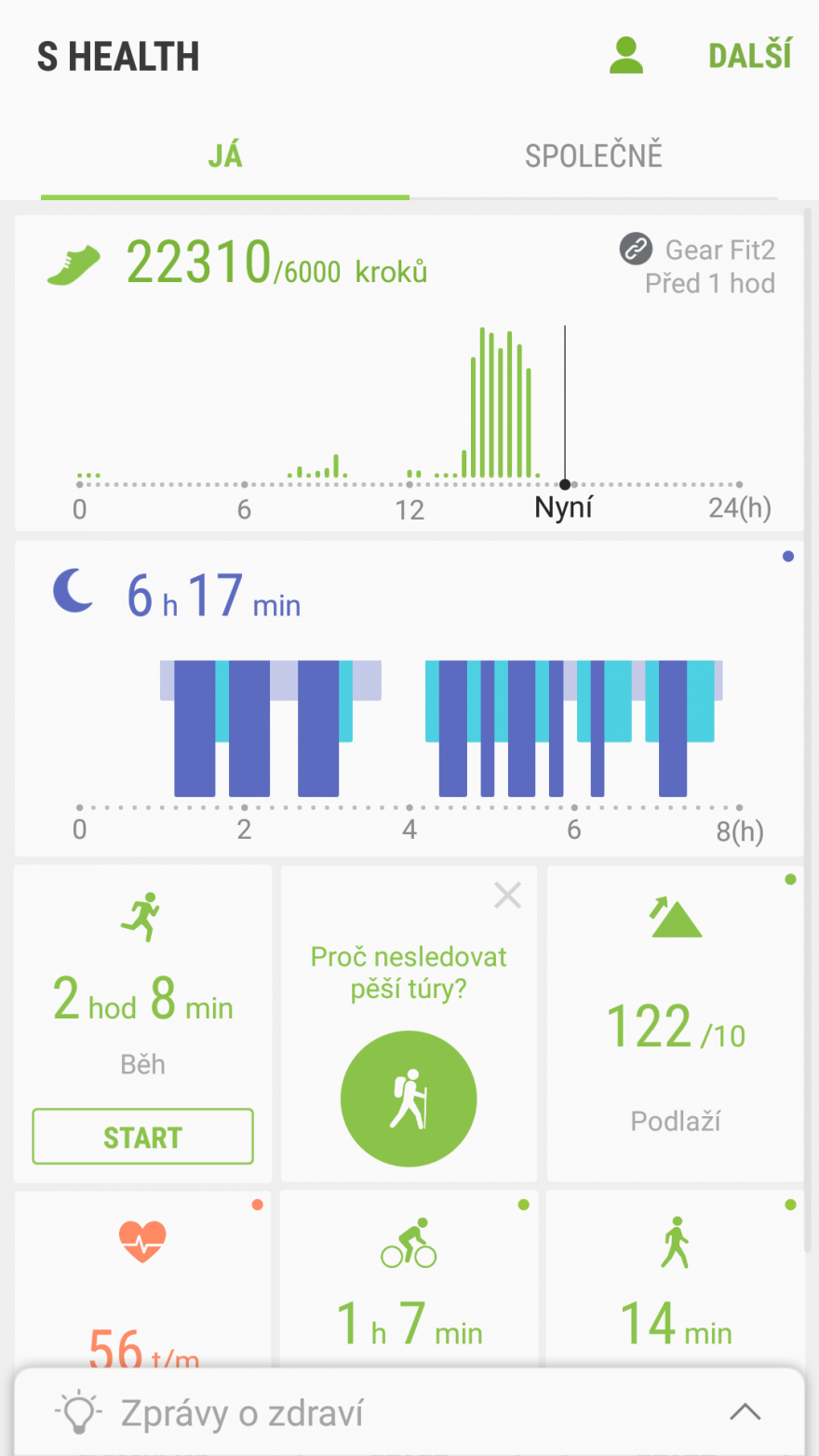Tap the green hiking tracker button
Viewport: 819px width, 1456px height.
coord(409,1099)
